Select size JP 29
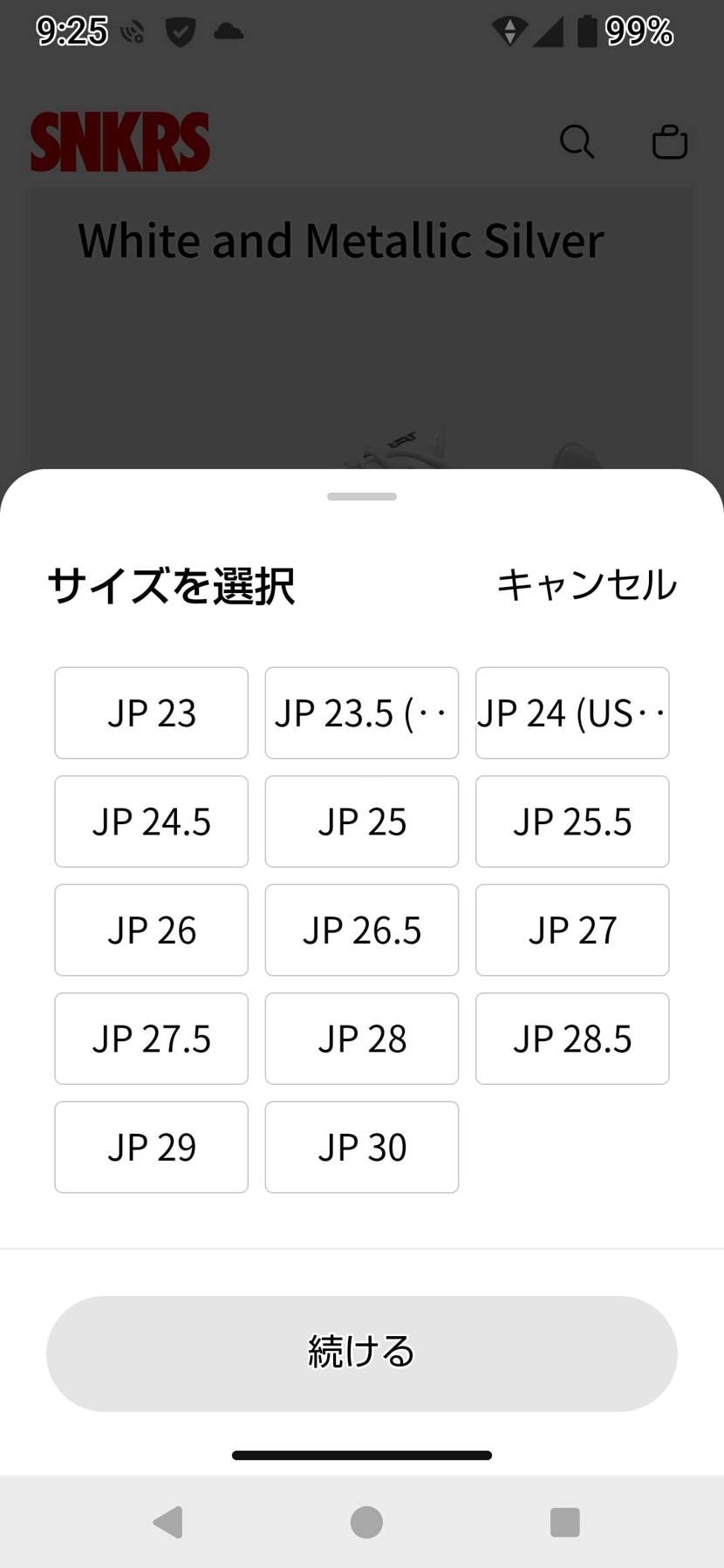Screen dimensions: 724x1568 tap(151, 1147)
